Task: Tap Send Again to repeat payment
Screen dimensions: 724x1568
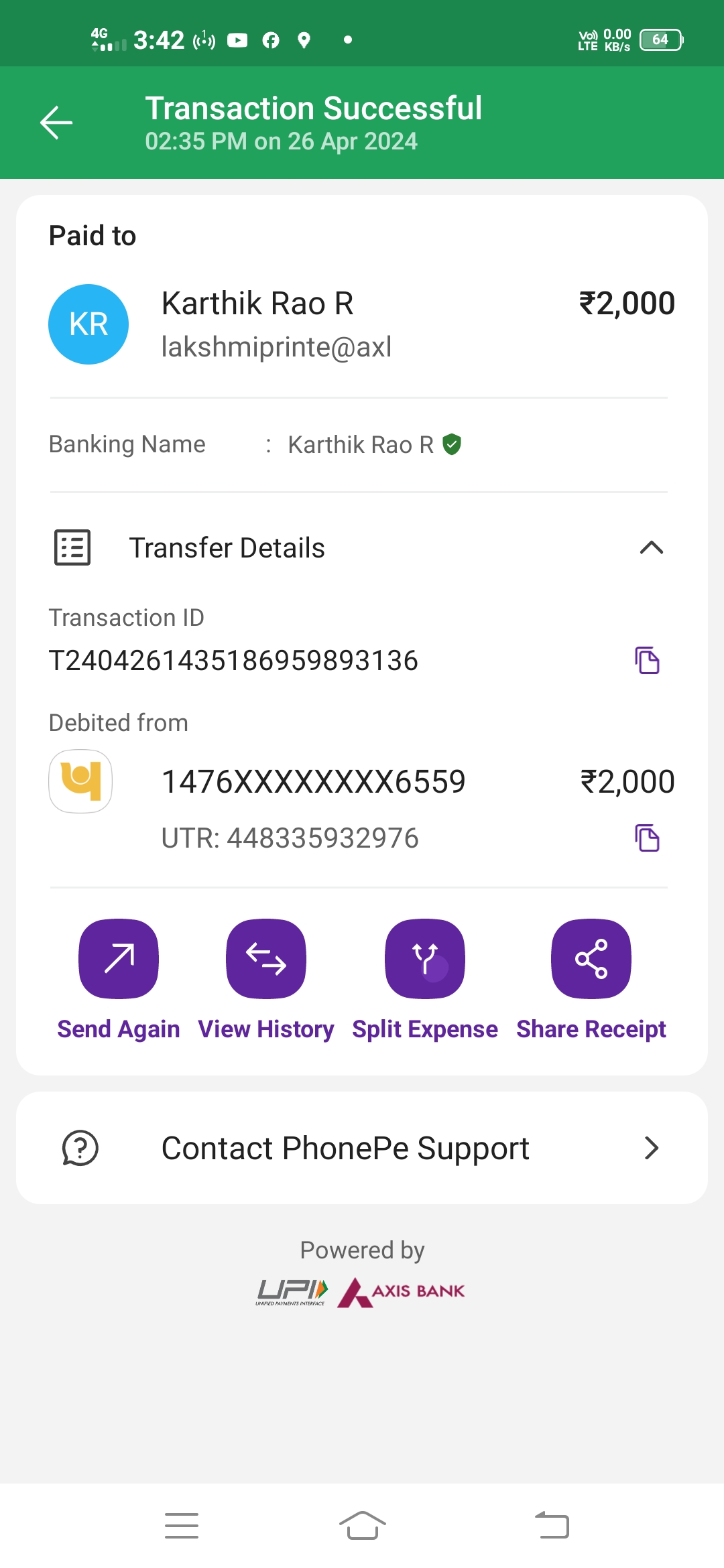Action: click(119, 960)
